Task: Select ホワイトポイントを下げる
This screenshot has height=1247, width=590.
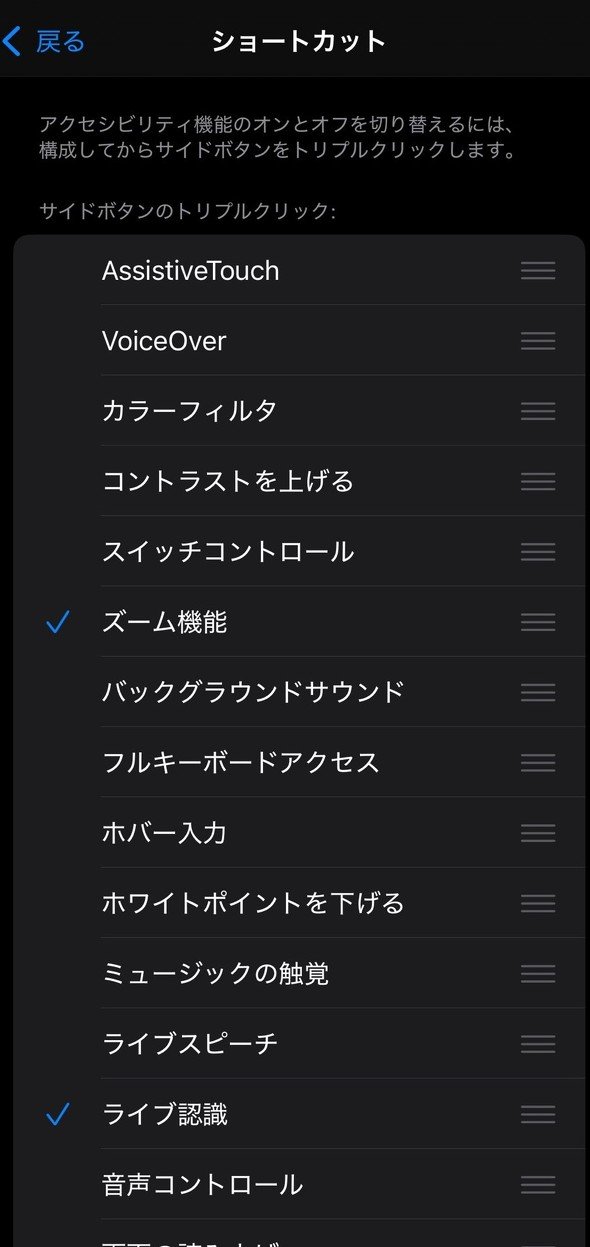Action: point(299,903)
